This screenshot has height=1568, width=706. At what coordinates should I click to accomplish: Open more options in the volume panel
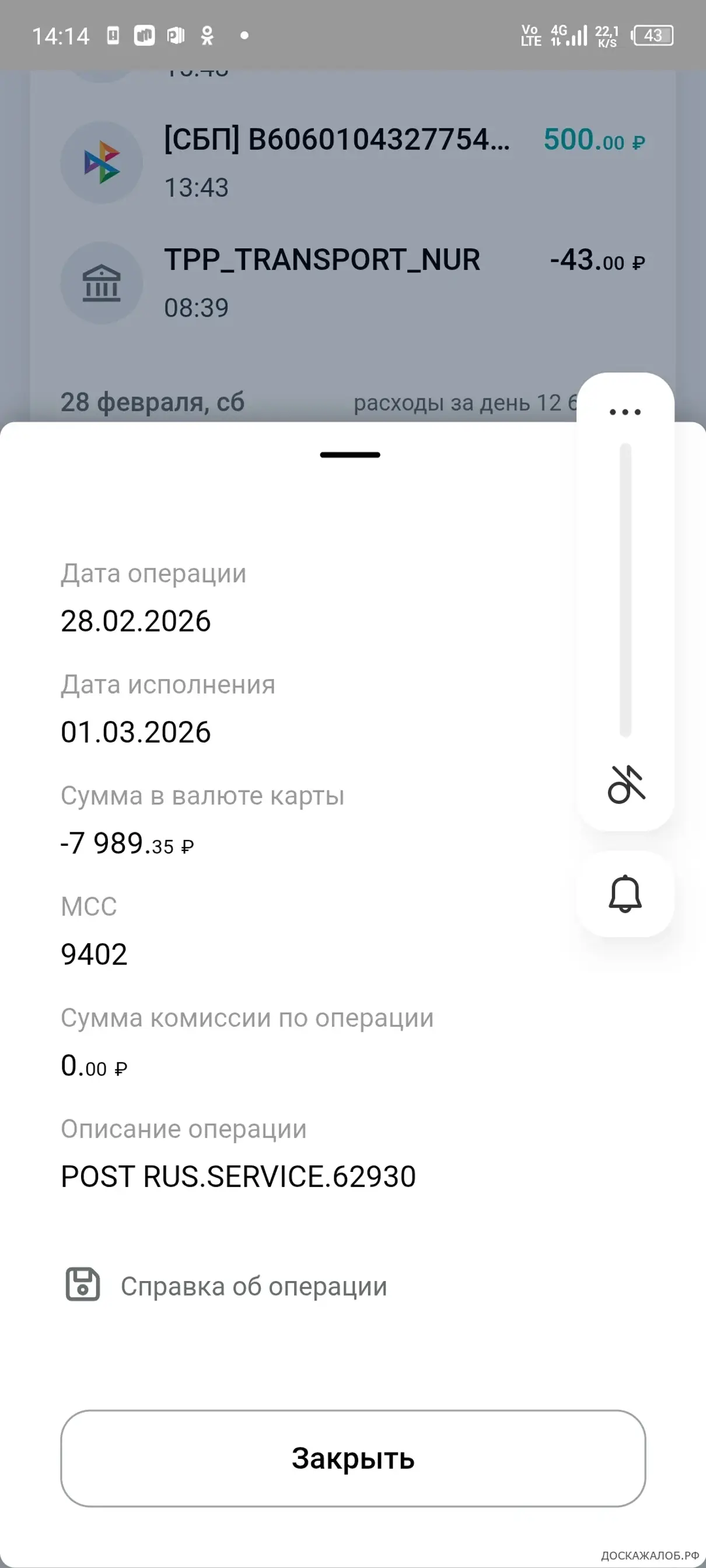coord(625,412)
